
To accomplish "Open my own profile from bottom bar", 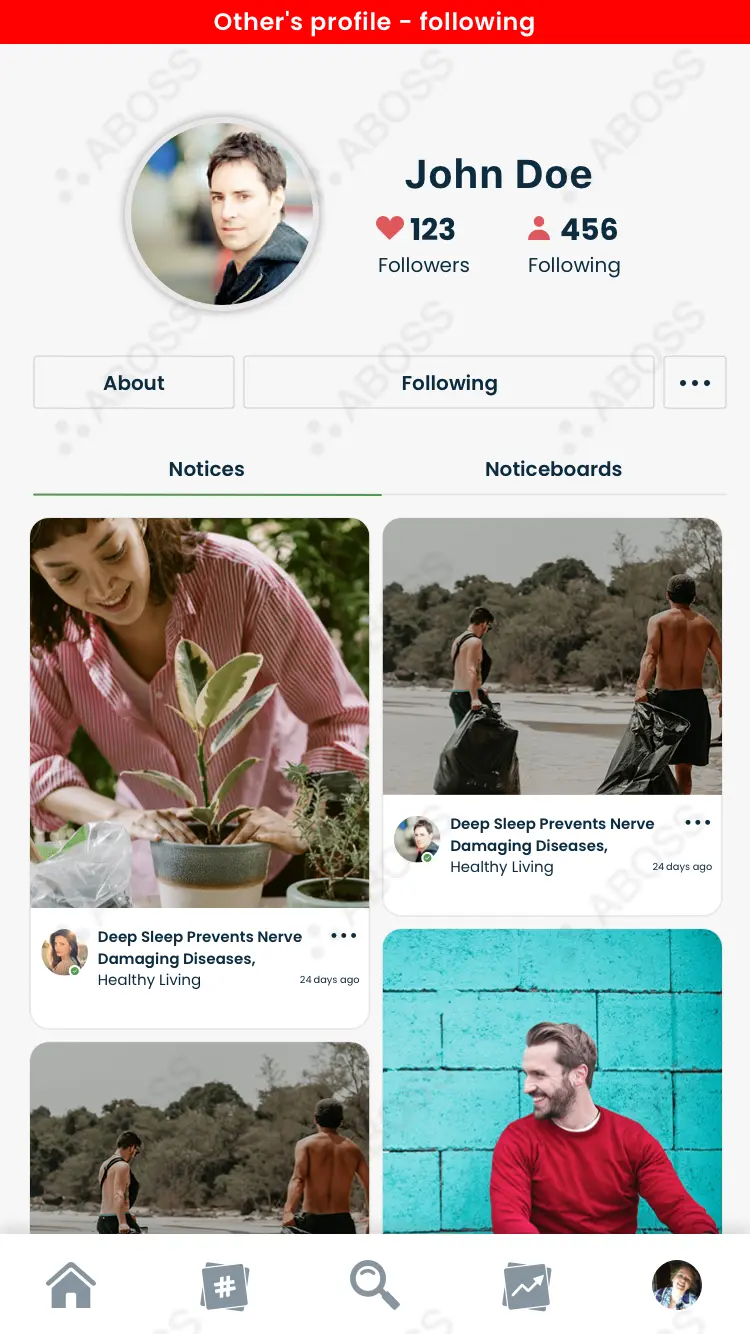I will tap(677, 1285).
